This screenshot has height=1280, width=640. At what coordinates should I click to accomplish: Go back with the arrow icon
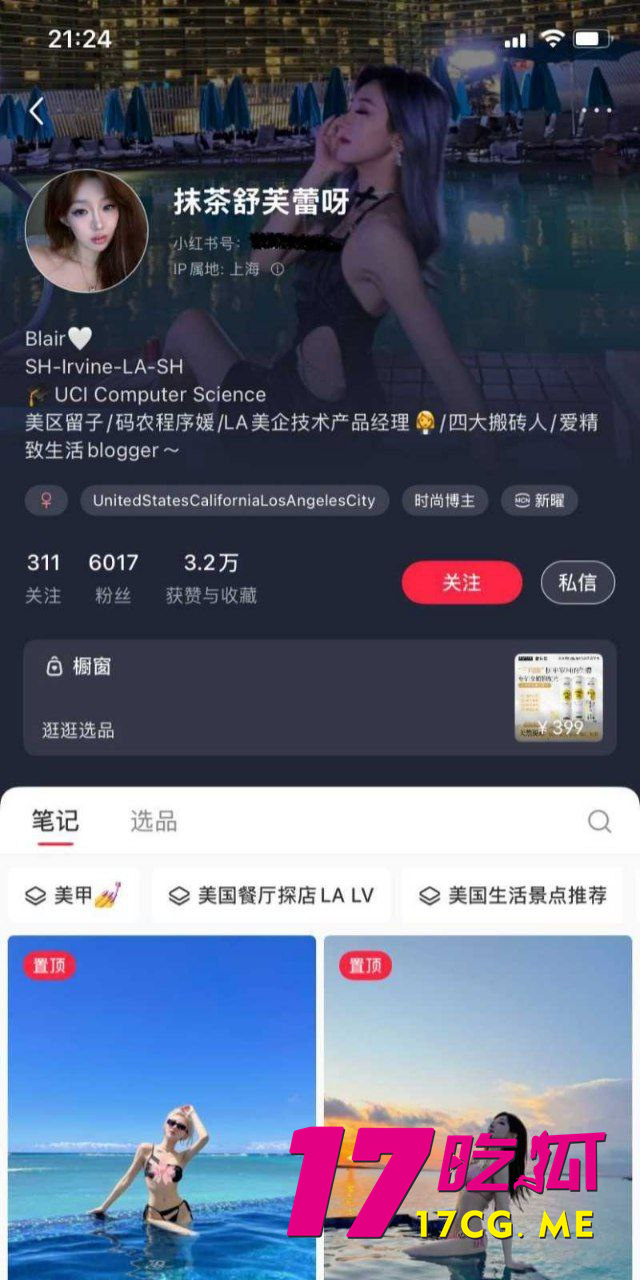coord(36,111)
